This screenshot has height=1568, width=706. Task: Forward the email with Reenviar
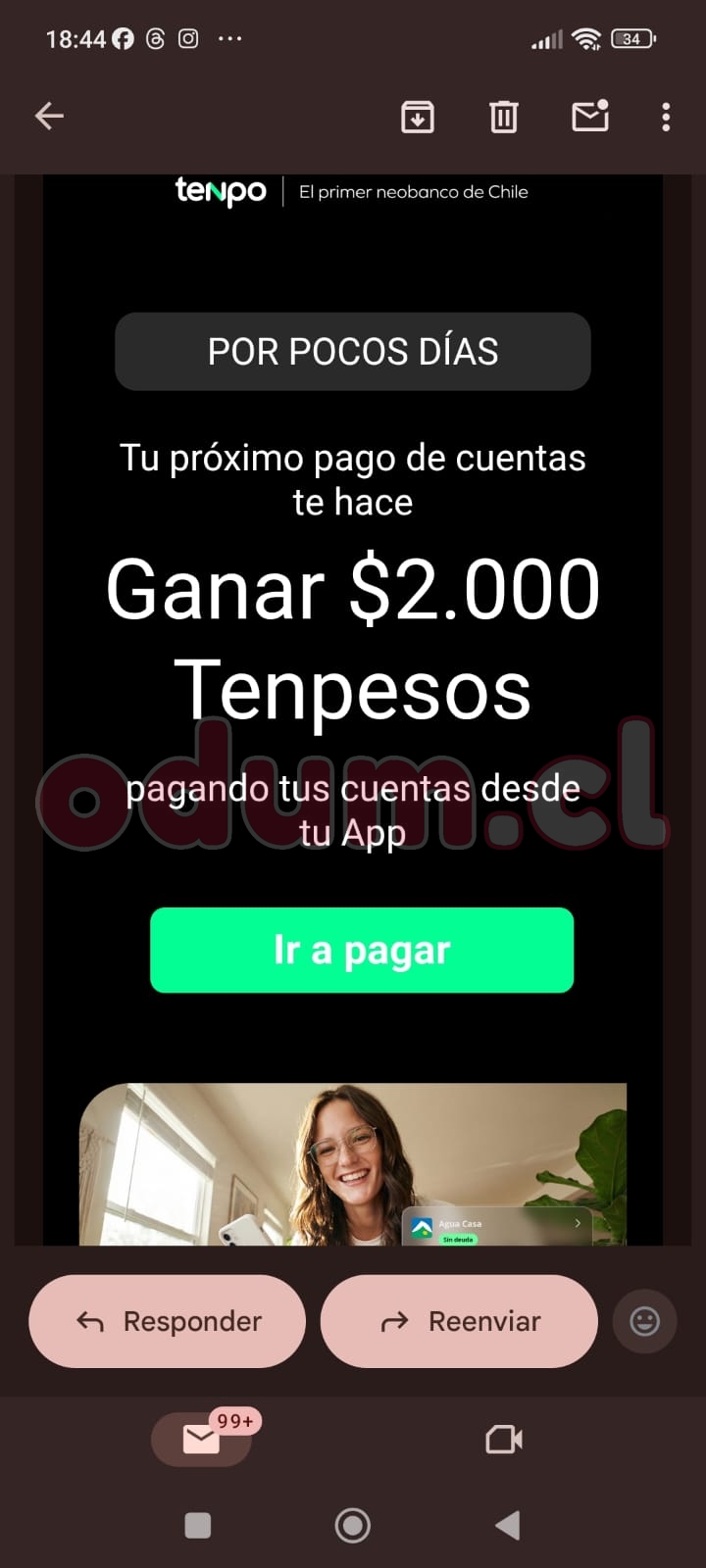point(459,1321)
